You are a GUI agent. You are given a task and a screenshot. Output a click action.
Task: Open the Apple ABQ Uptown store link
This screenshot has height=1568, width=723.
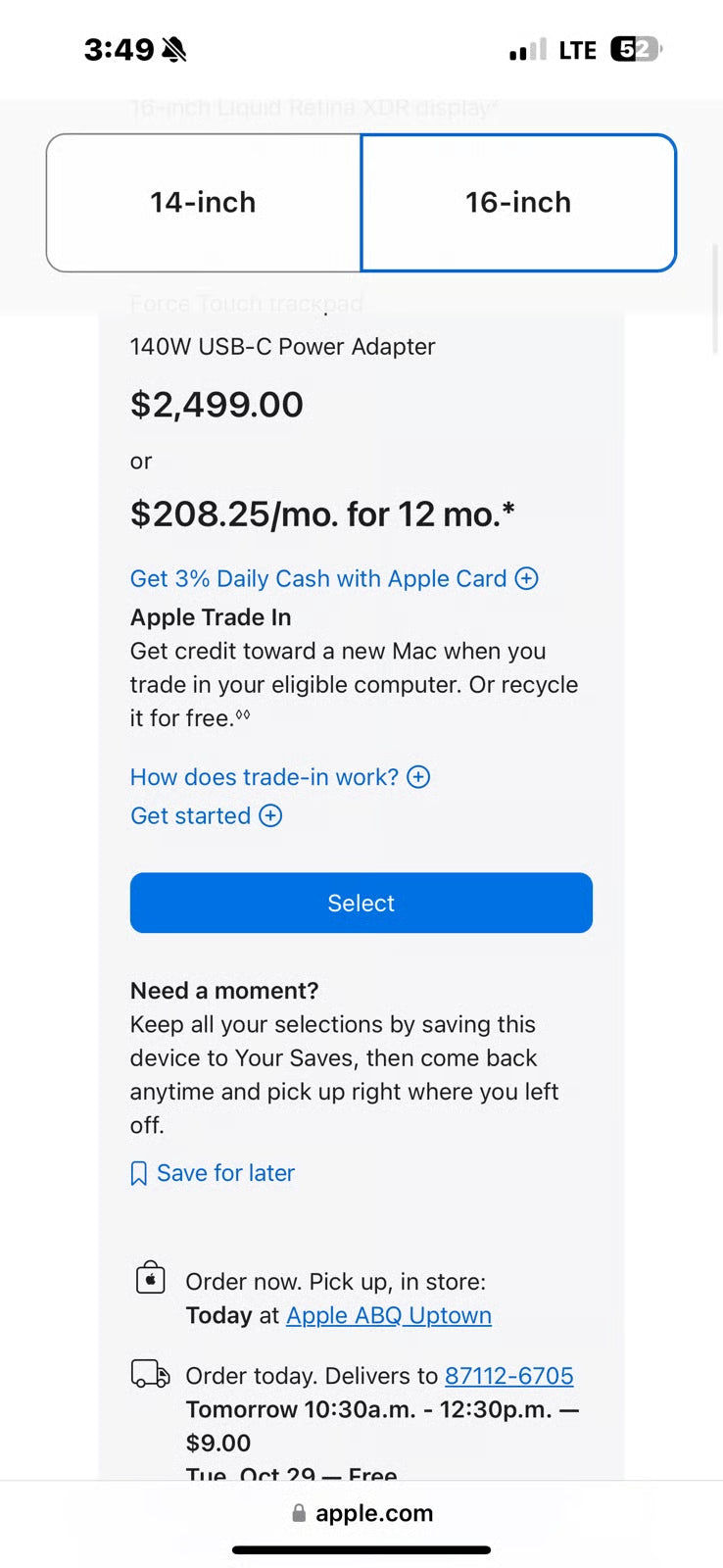point(388,1315)
